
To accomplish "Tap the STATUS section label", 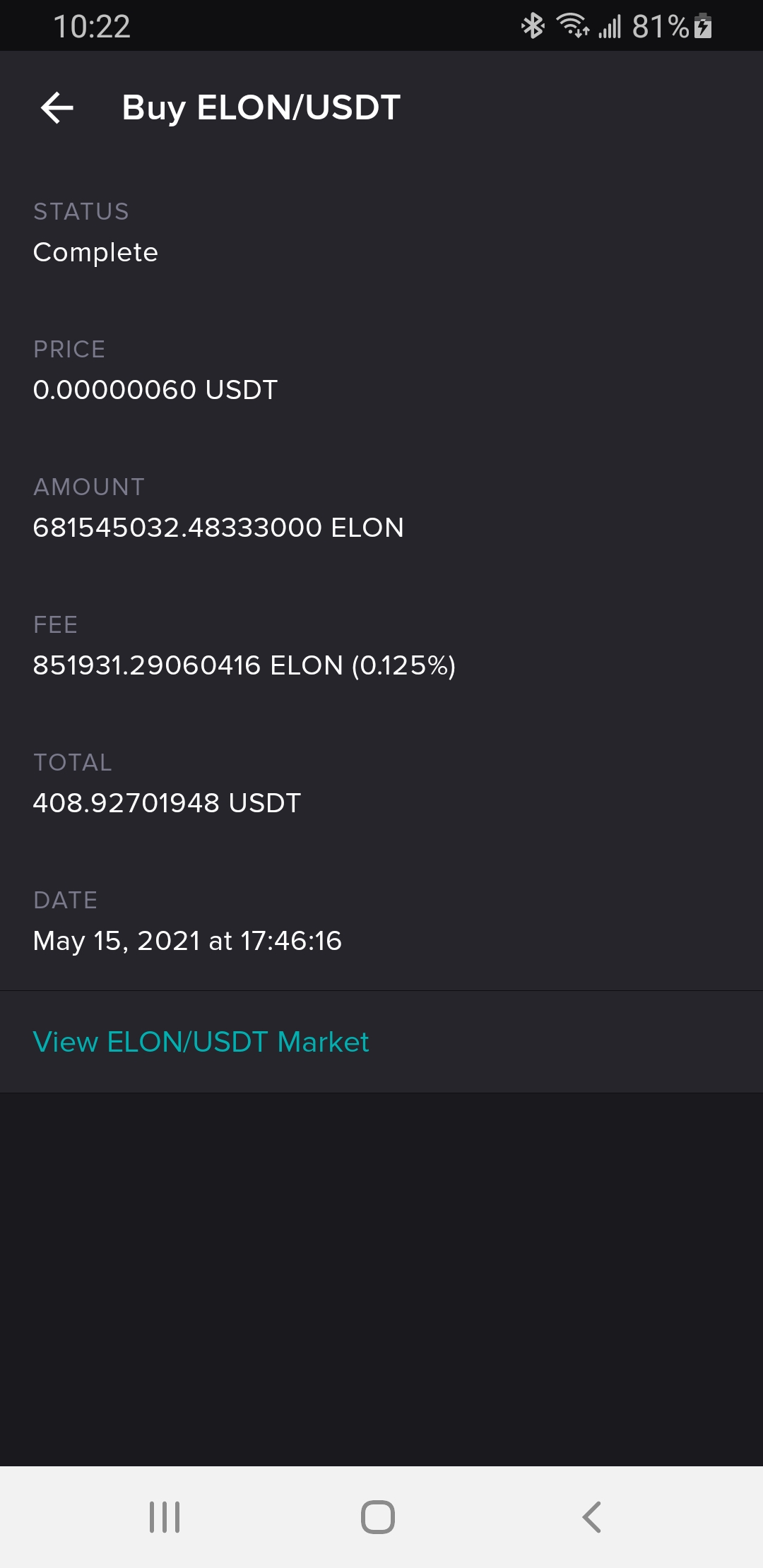I will pos(81,211).
